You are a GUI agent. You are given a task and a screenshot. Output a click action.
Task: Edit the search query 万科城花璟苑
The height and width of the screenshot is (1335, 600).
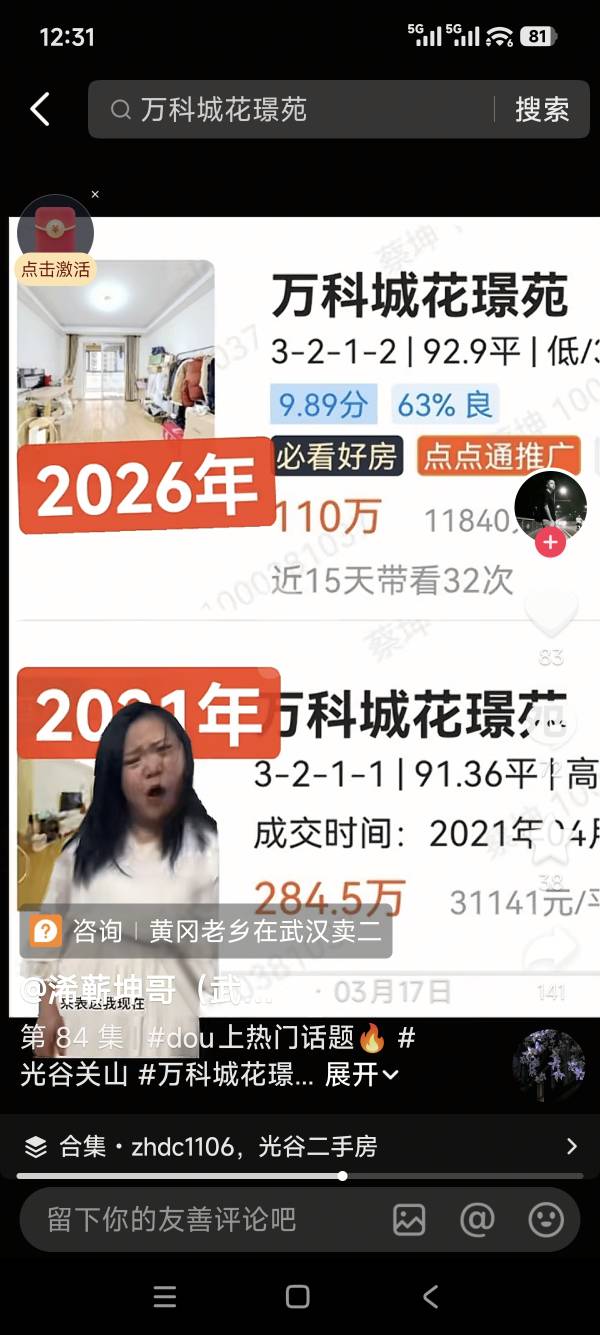(x=300, y=109)
